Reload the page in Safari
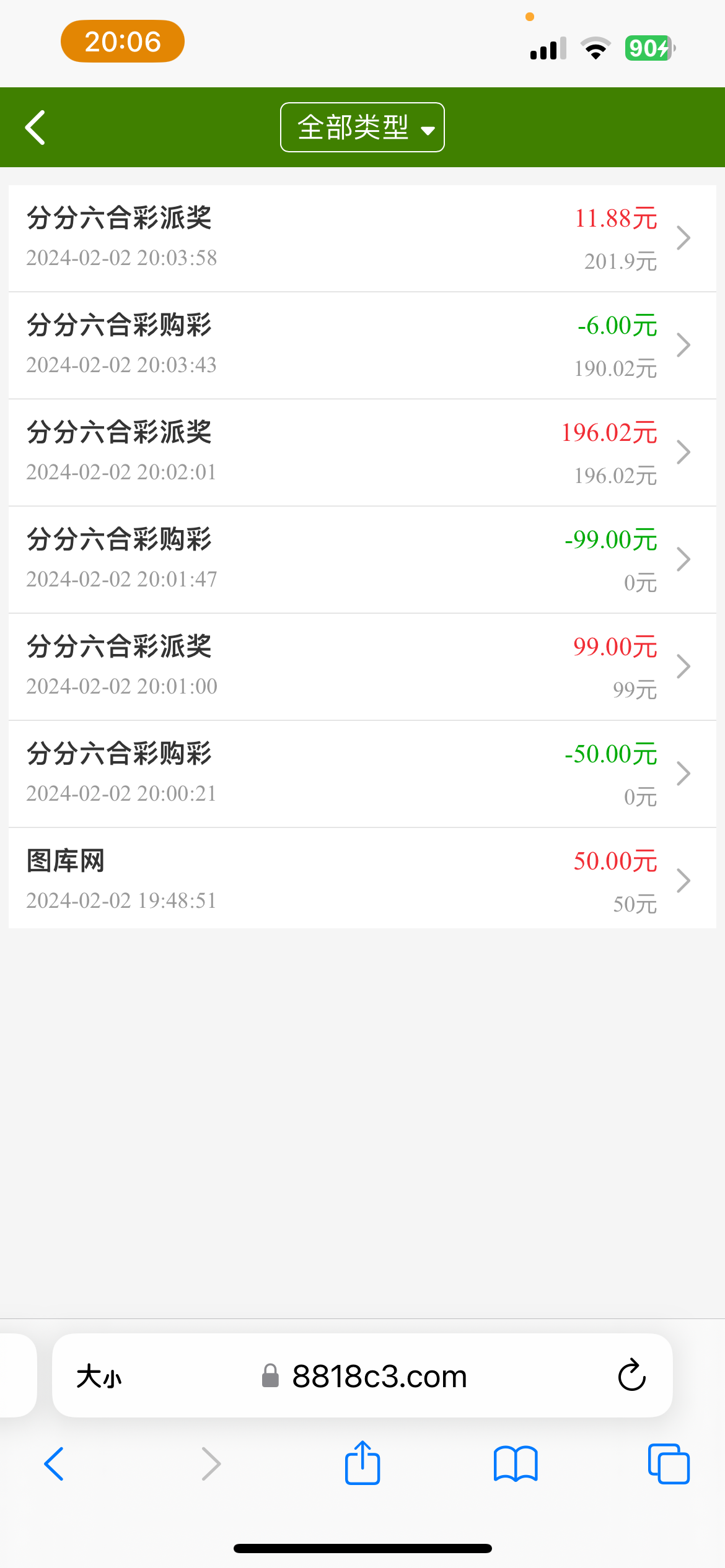725x1568 pixels. click(631, 1376)
